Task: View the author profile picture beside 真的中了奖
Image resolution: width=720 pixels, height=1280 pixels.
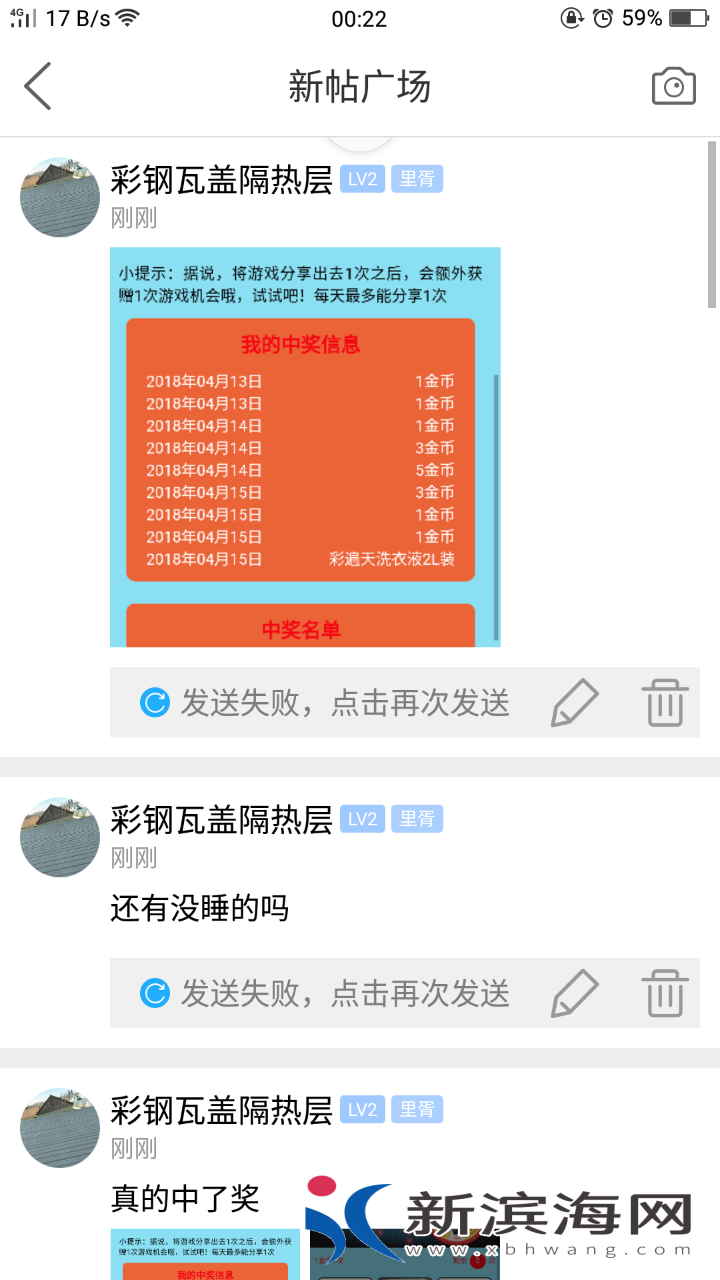Action: pos(60,1128)
